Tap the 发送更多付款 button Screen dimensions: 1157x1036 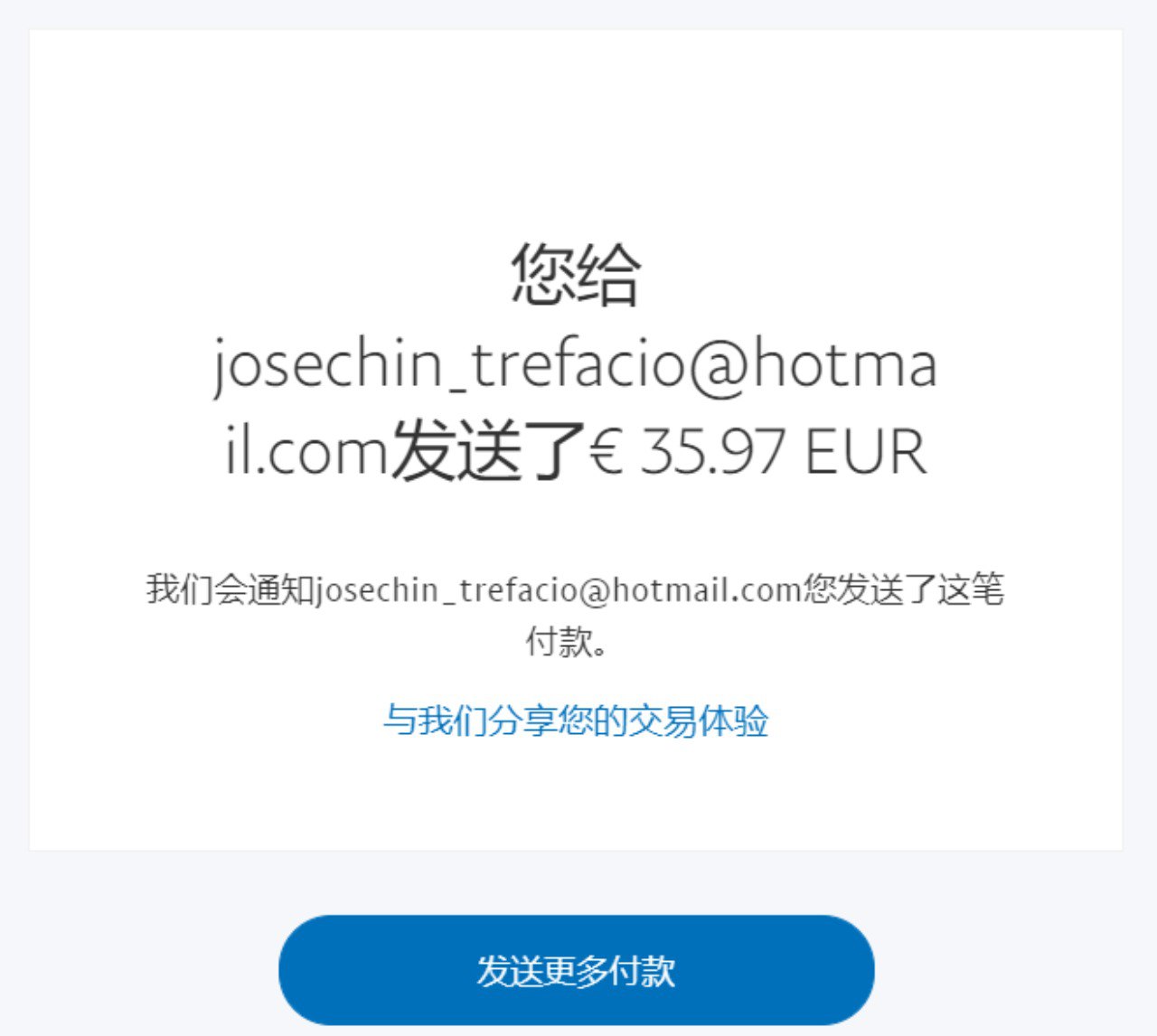pyautogui.click(x=577, y=970)
